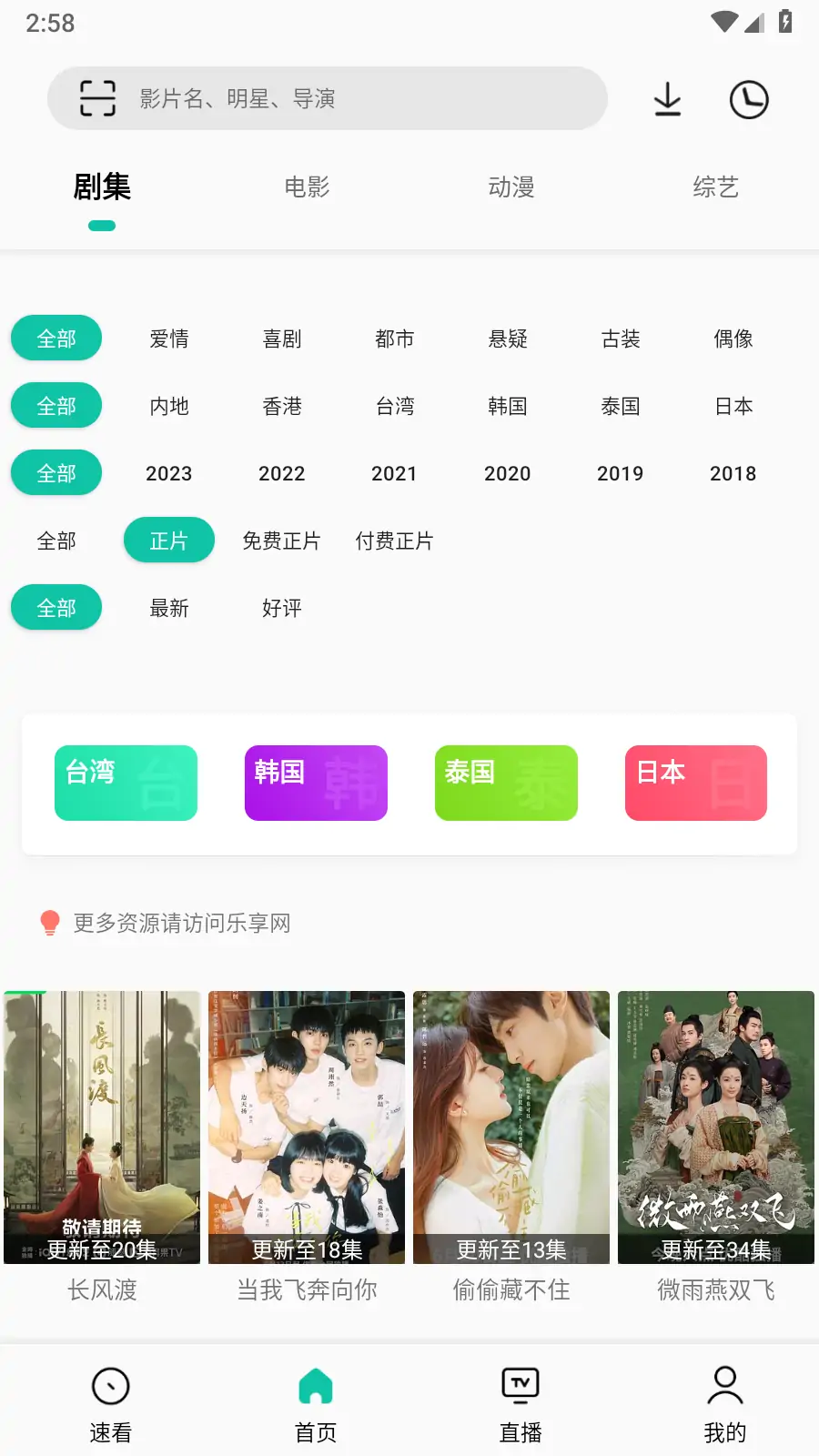Select 古装 from genre options

click(620, 339)
